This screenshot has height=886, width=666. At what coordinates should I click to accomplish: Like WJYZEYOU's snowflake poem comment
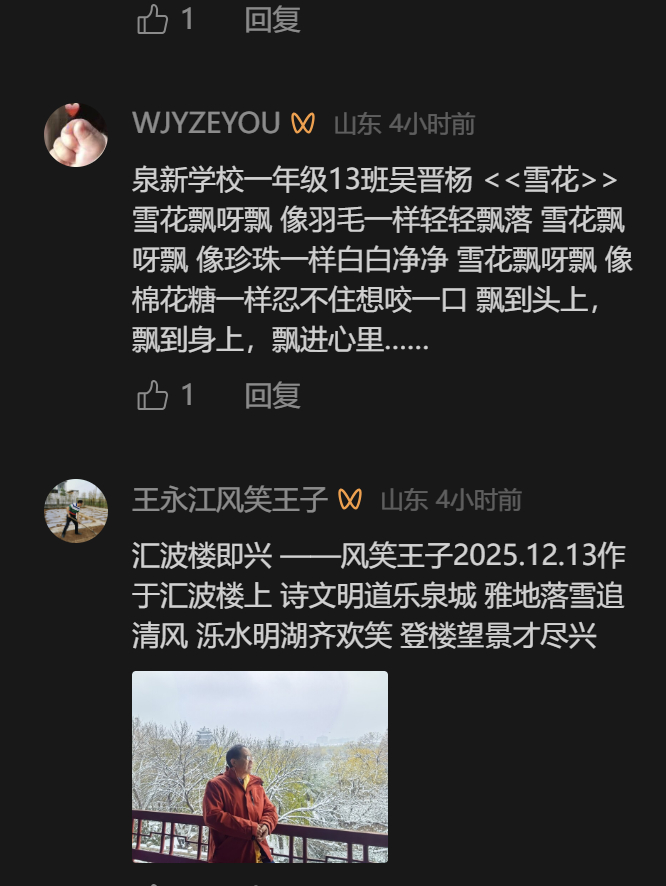click(x=153, y=396)
